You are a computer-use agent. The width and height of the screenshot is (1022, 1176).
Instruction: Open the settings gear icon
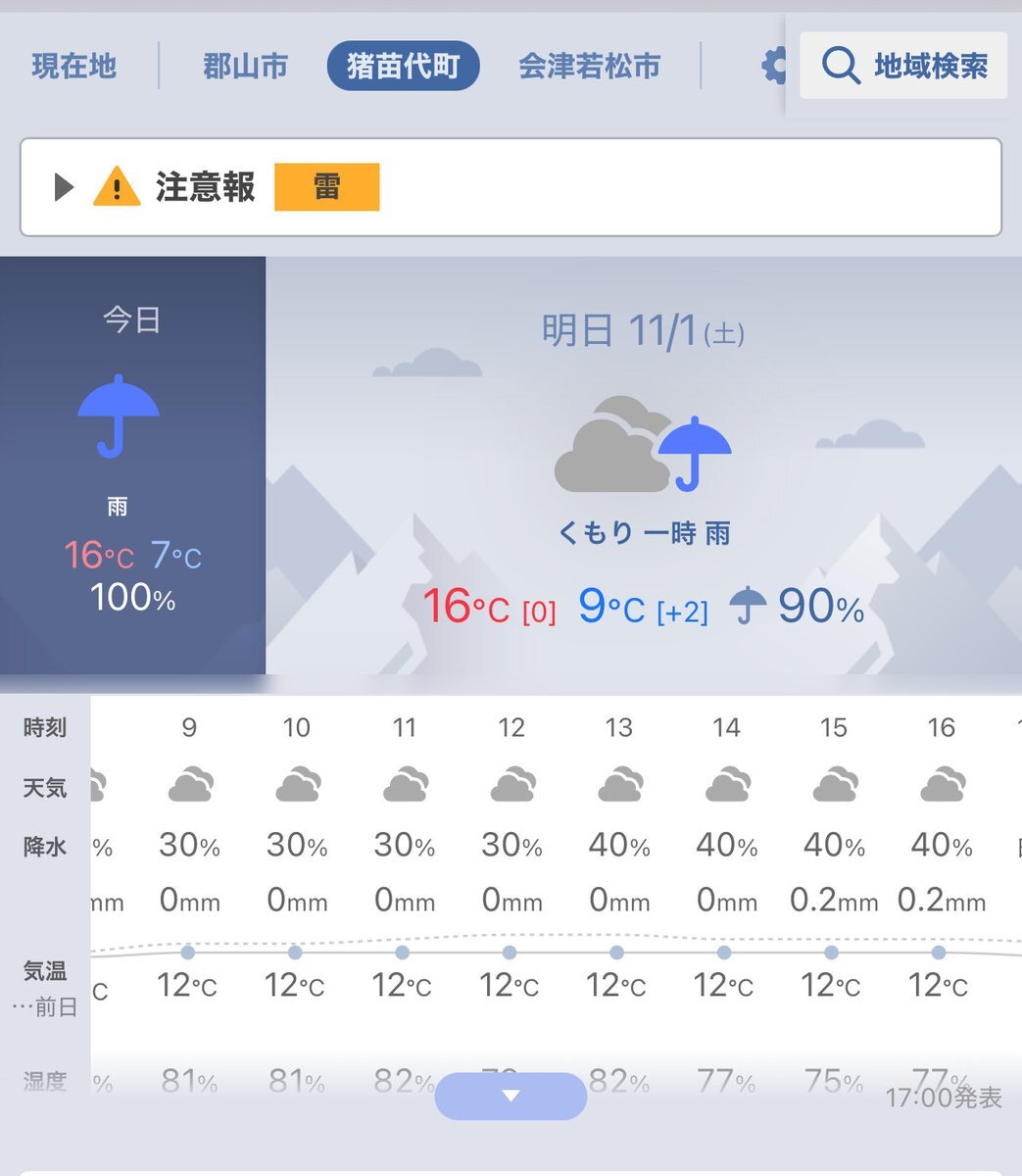point(774,67)
